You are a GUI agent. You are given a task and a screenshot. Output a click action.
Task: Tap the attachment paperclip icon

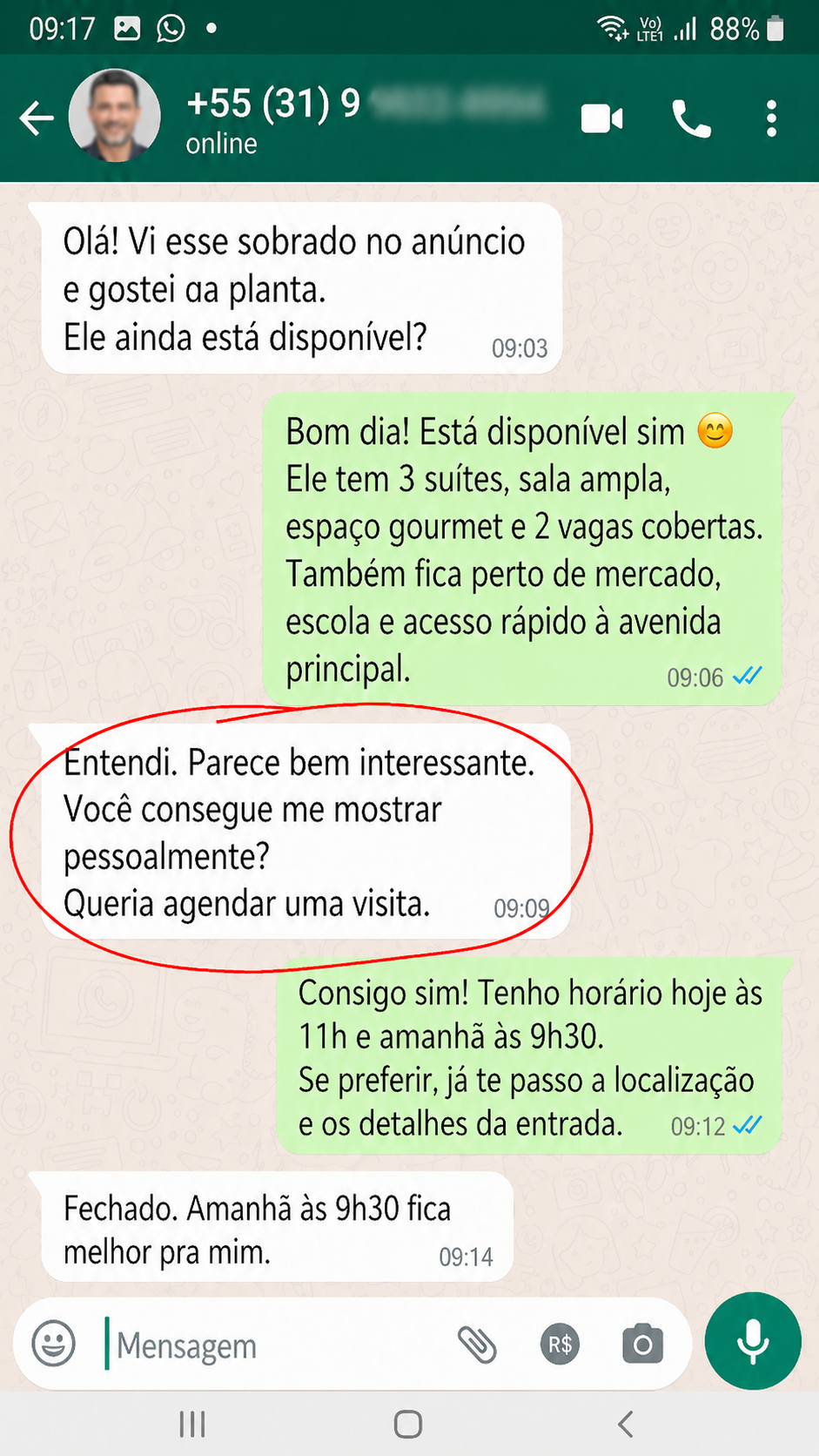click(478, 1345)
